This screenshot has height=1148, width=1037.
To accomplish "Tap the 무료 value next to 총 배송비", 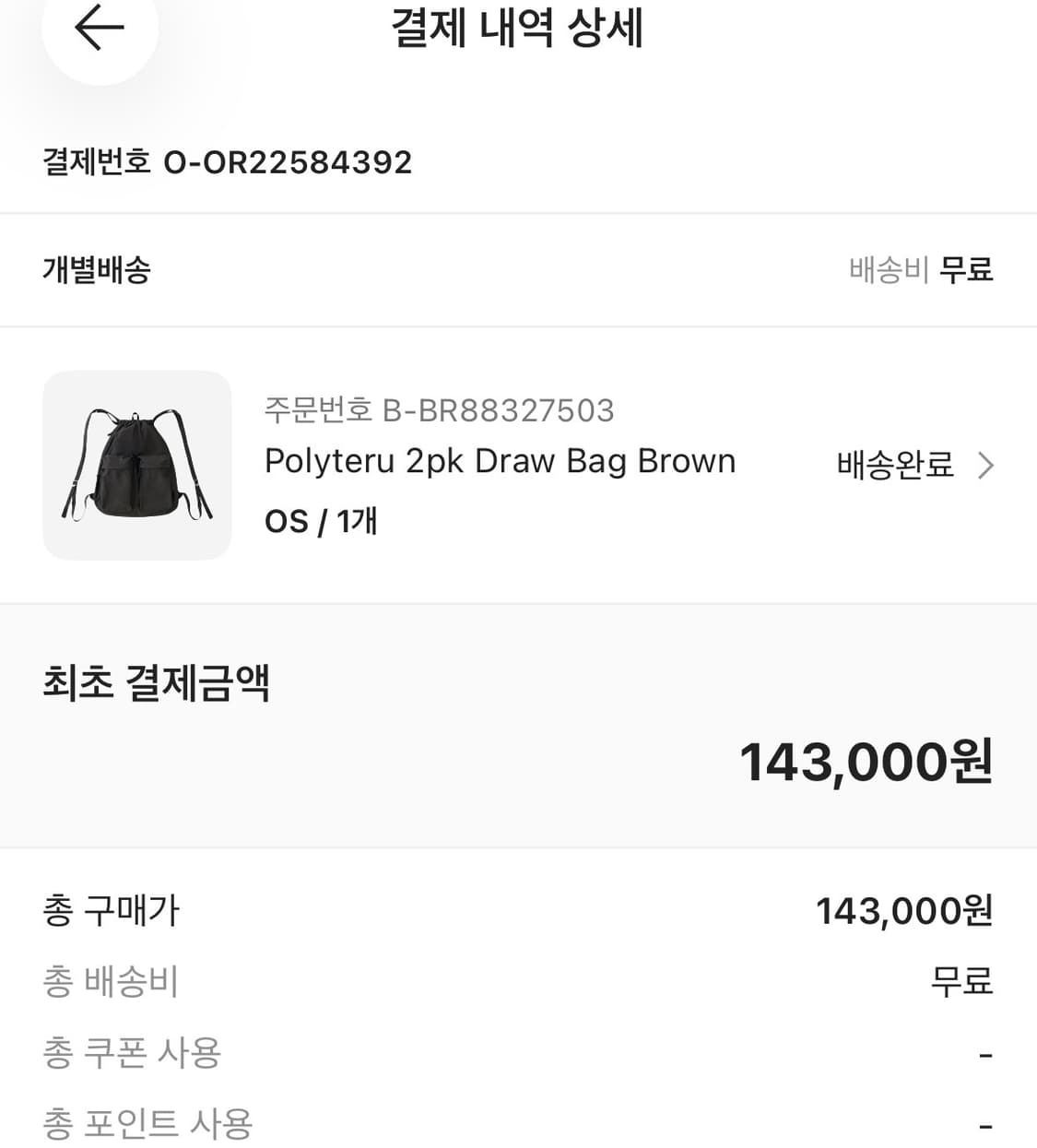I will coord(962,981).
